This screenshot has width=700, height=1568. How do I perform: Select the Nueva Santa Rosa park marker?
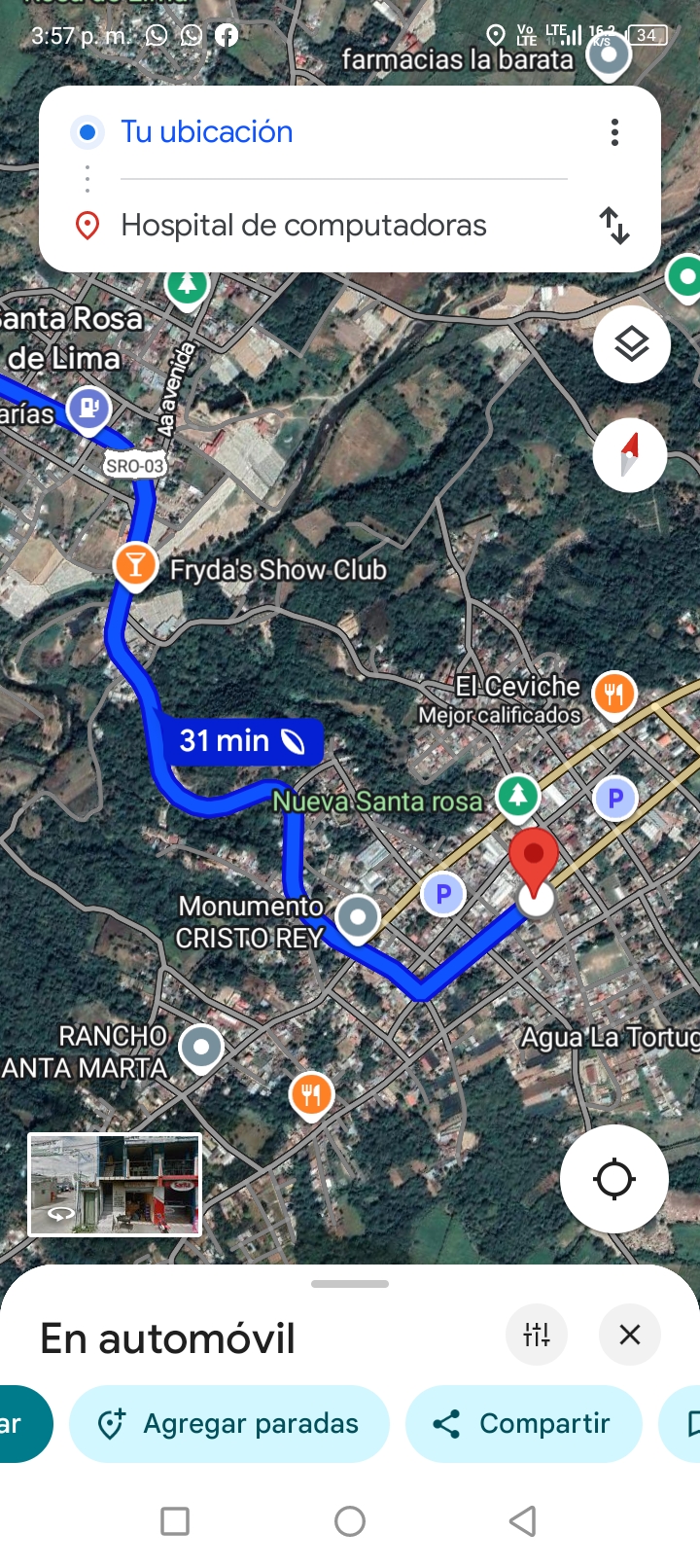coord(518,796)
